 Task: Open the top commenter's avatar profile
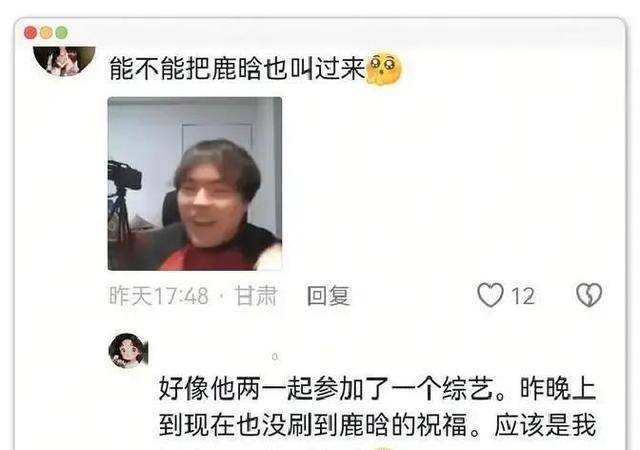click(64, 59)
